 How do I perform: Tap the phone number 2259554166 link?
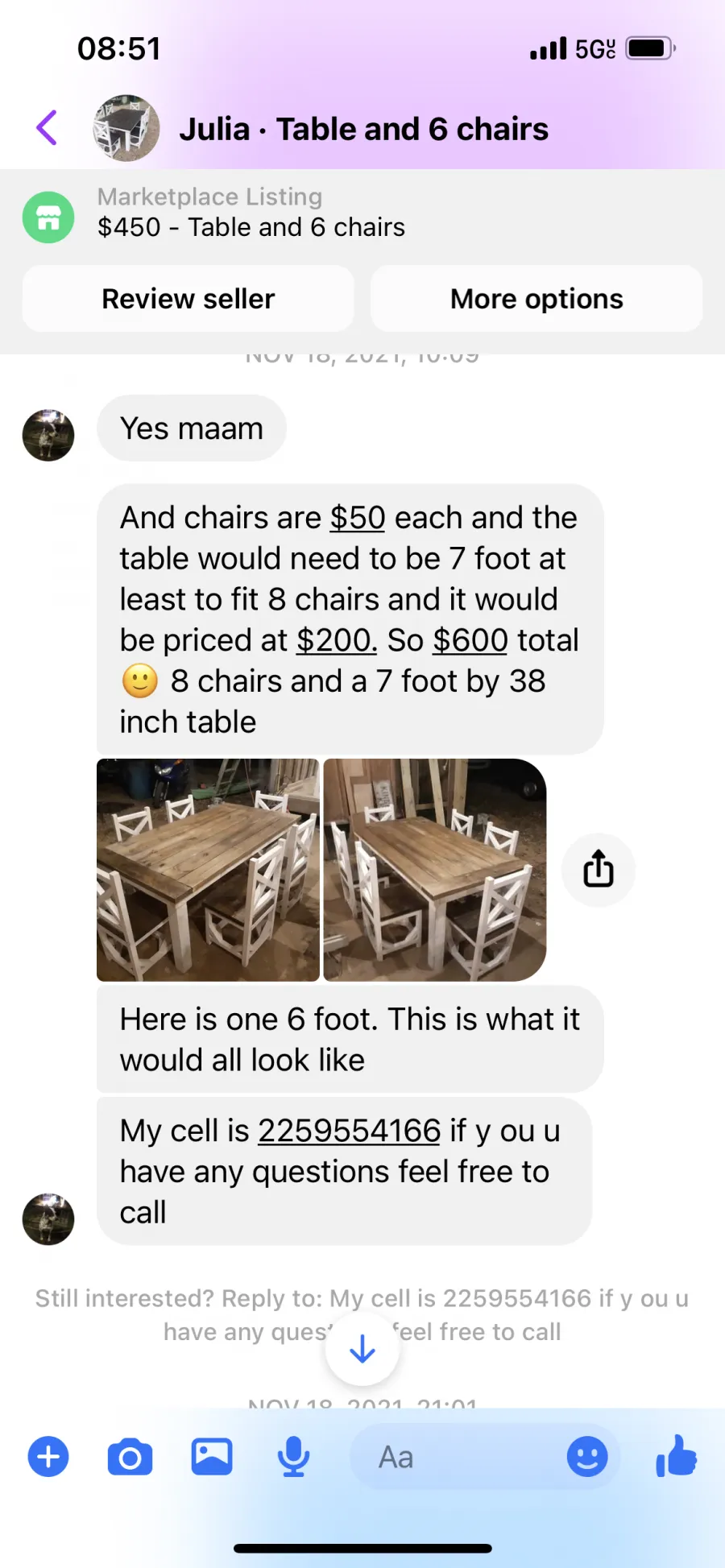pyautogui.click(x=349, y=1131)
